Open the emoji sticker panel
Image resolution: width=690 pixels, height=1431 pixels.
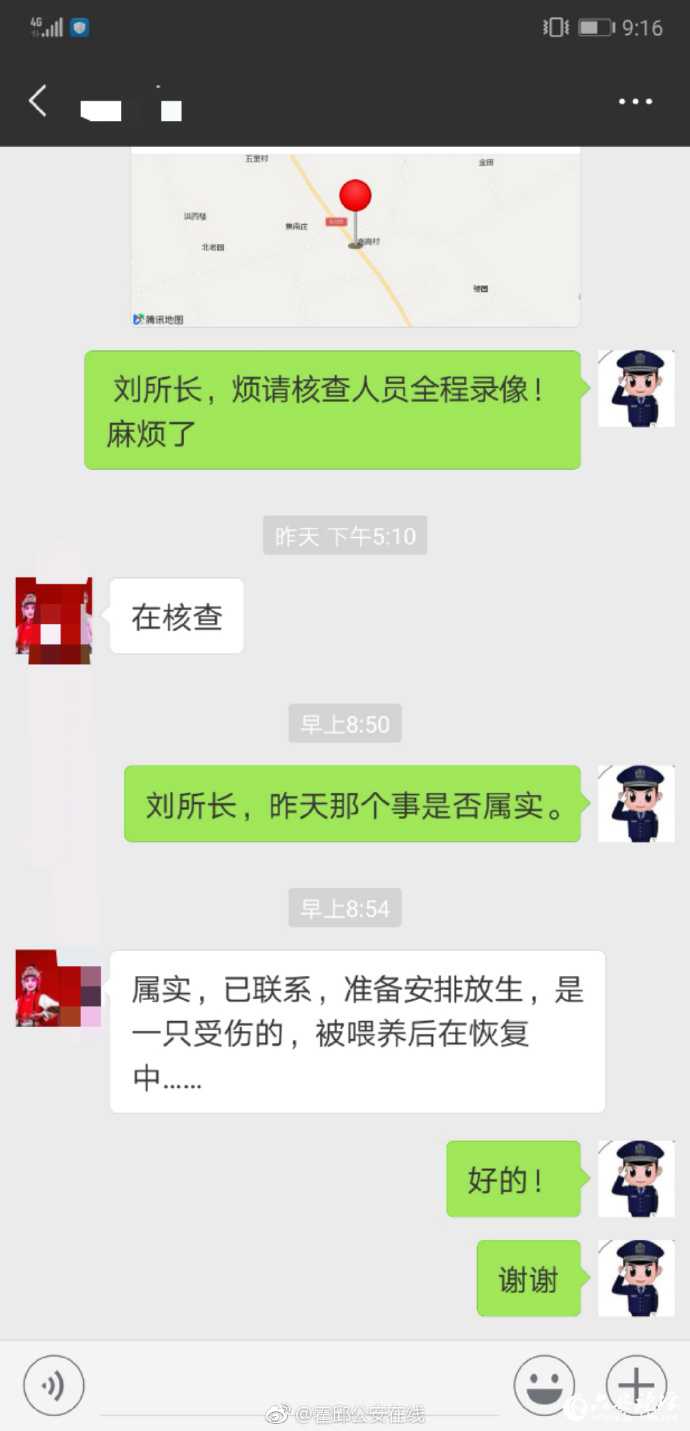click(543, 1385)
